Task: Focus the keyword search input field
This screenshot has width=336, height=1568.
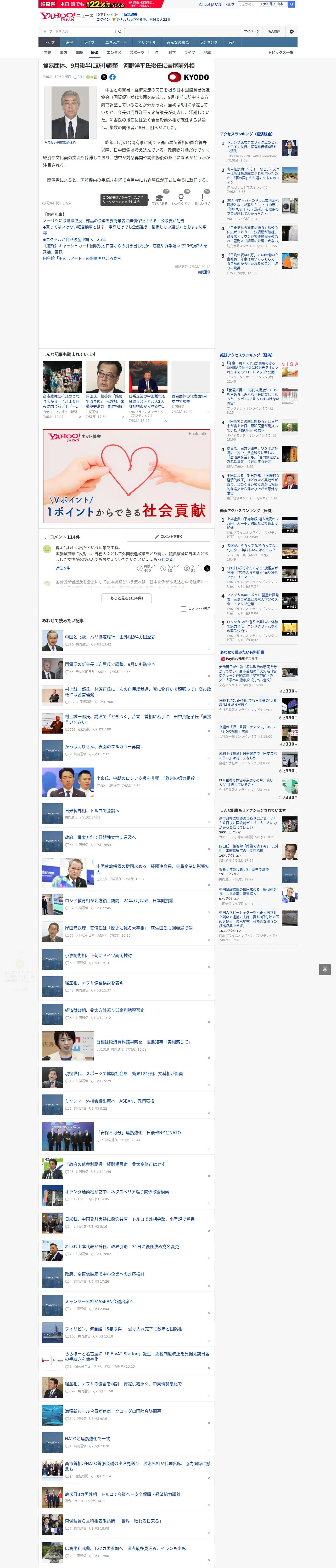Action: coord(79,32)
